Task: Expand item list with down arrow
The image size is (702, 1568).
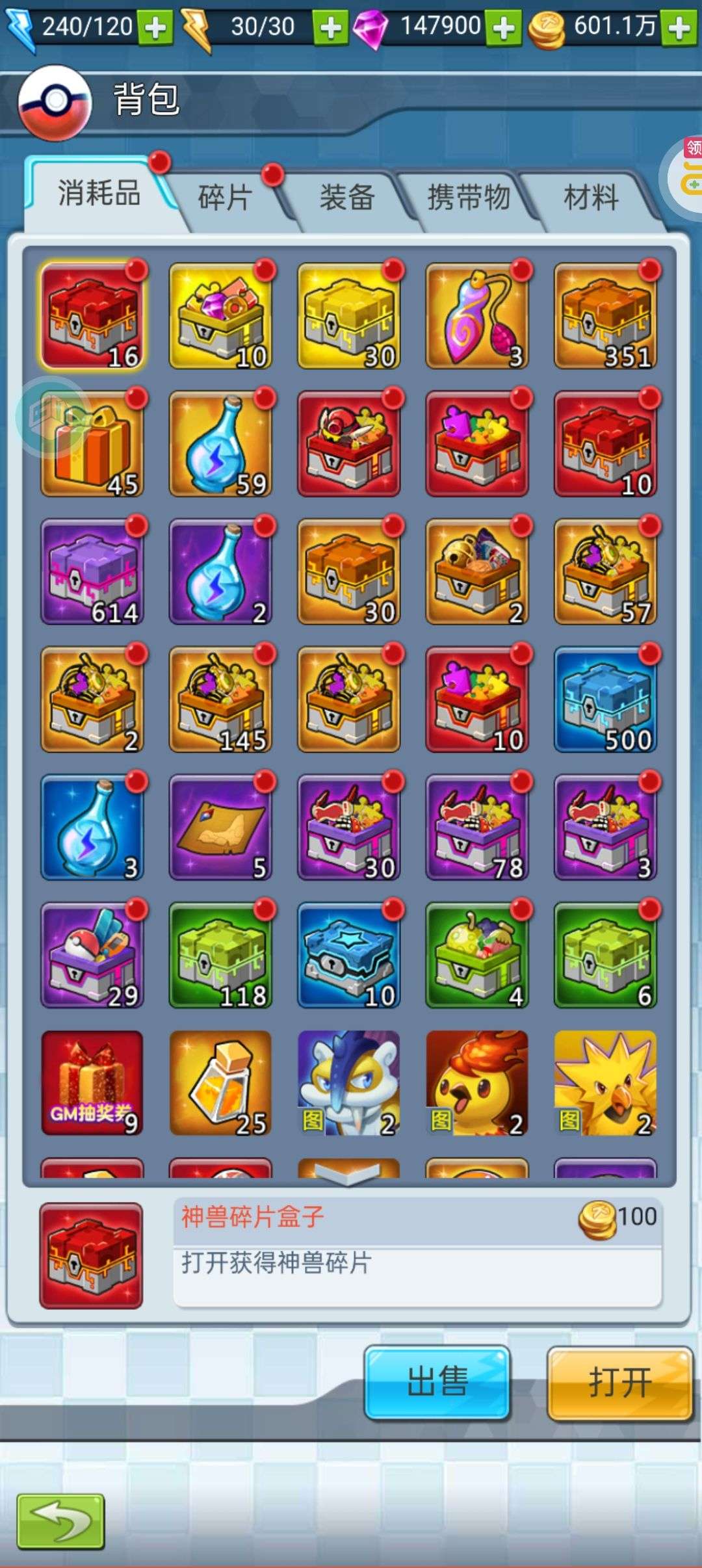Action: pos(348,1171)
